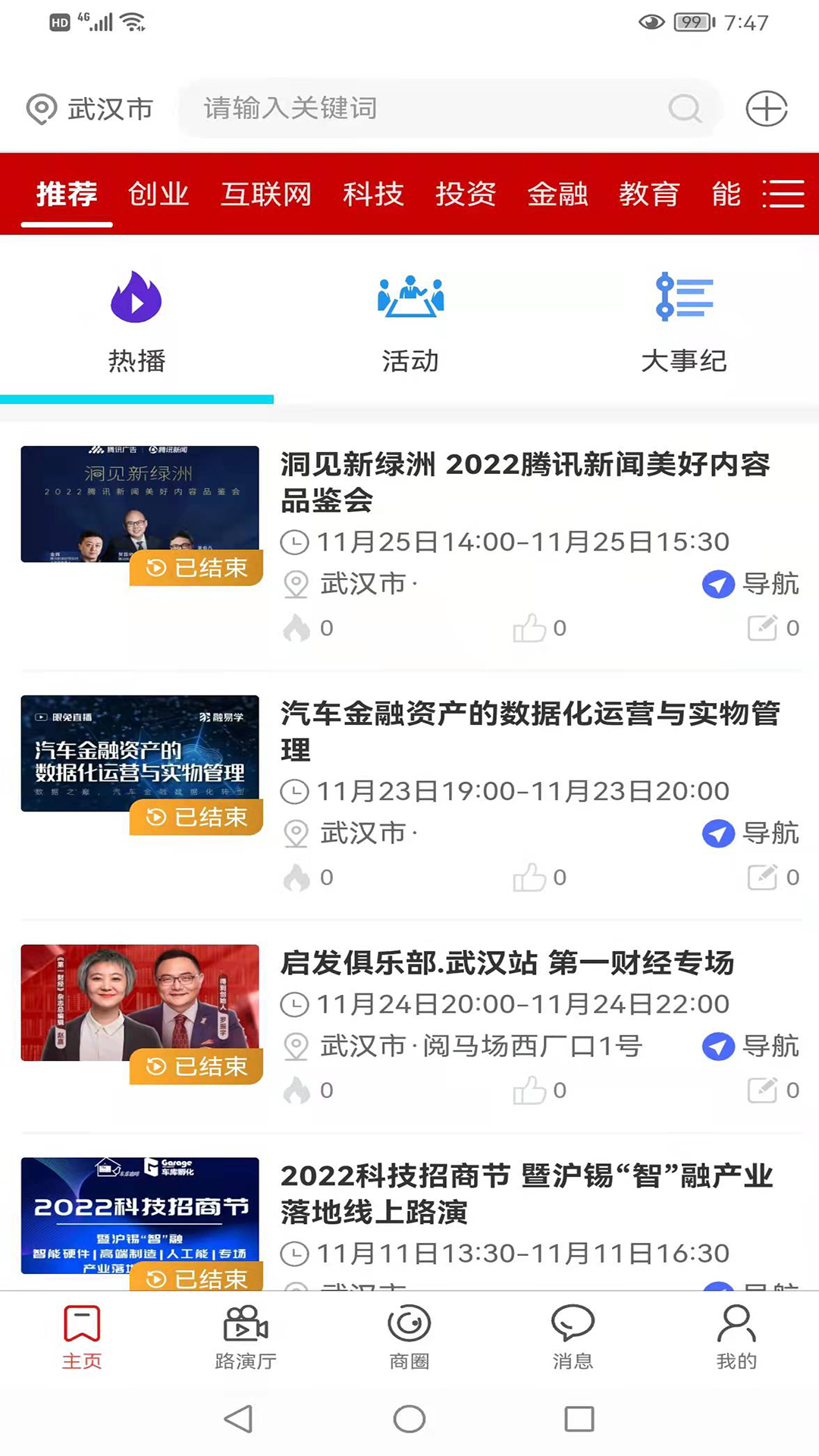
Task: View the 2022科技招商节 online roadshow
Action: [526, 1194]
